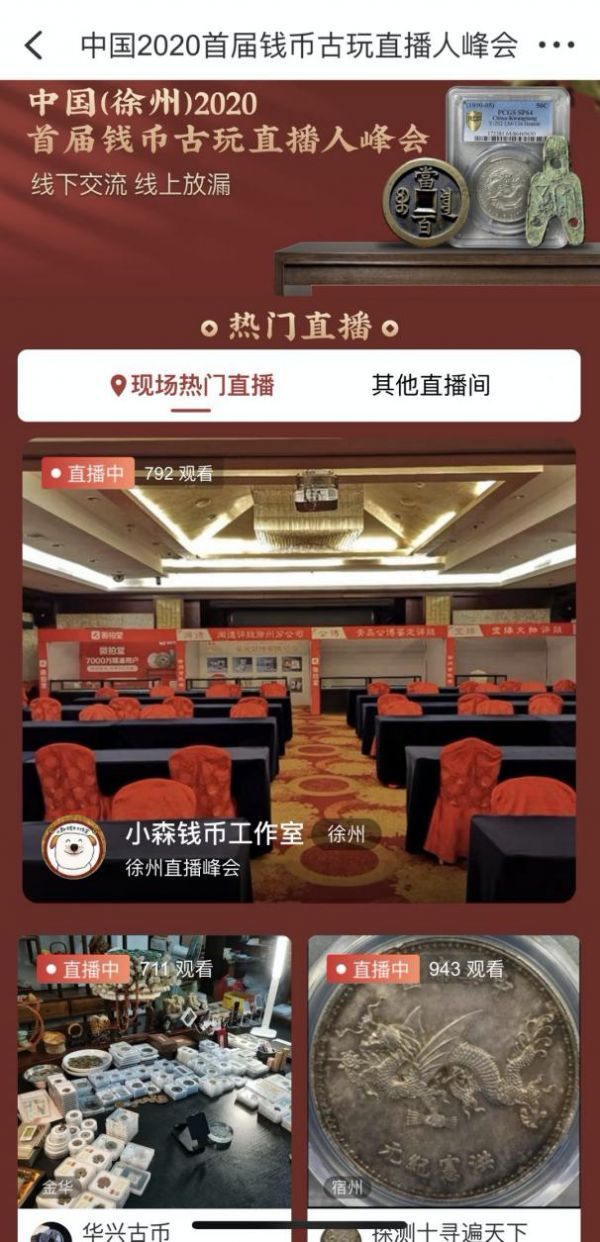
Task: Go back using the top-left arrow
Action: click(34, 45)
